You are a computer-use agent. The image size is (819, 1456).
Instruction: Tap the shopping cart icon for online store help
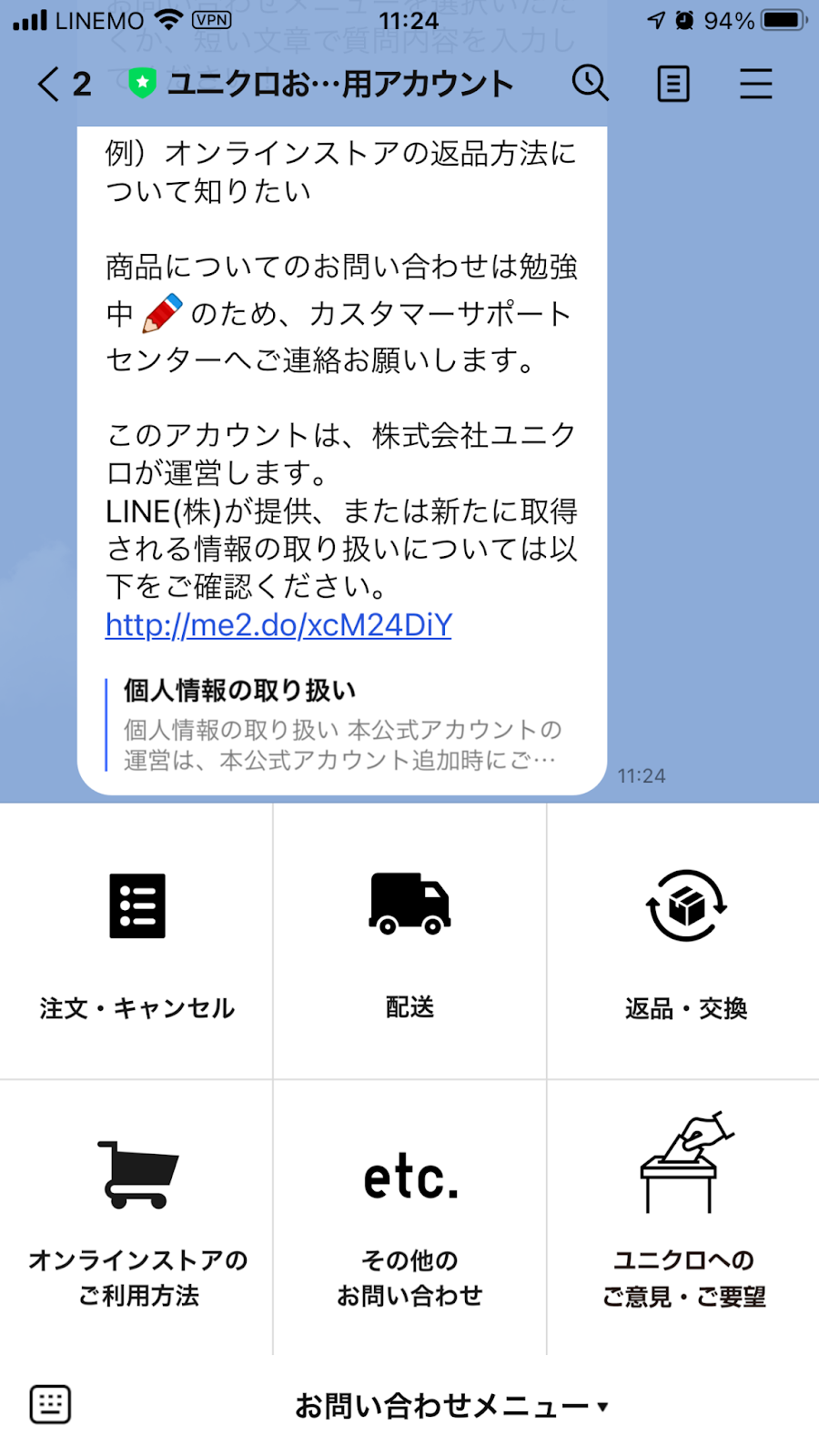[x=138, y=1174]
